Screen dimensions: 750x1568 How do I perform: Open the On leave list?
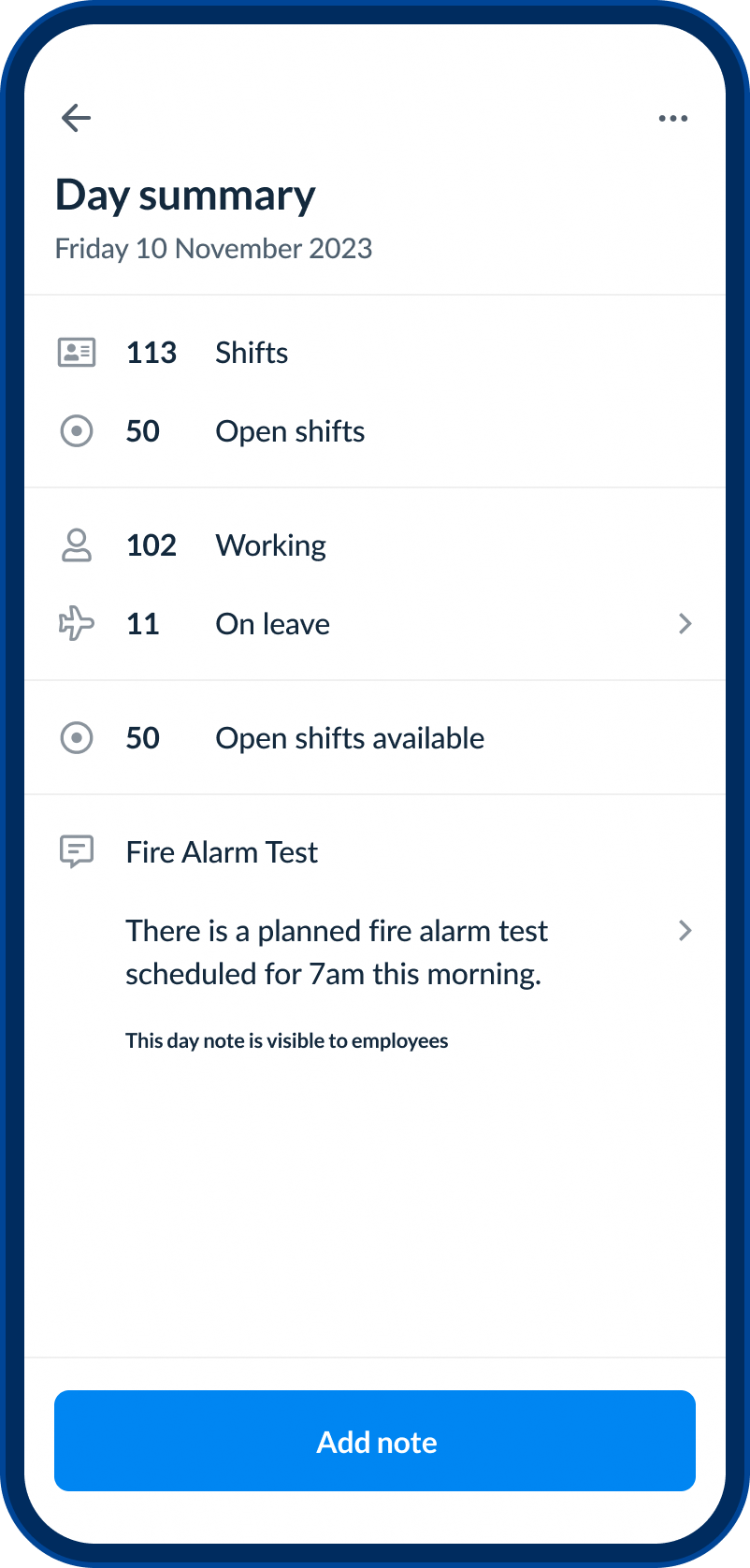tap(374, 624)
